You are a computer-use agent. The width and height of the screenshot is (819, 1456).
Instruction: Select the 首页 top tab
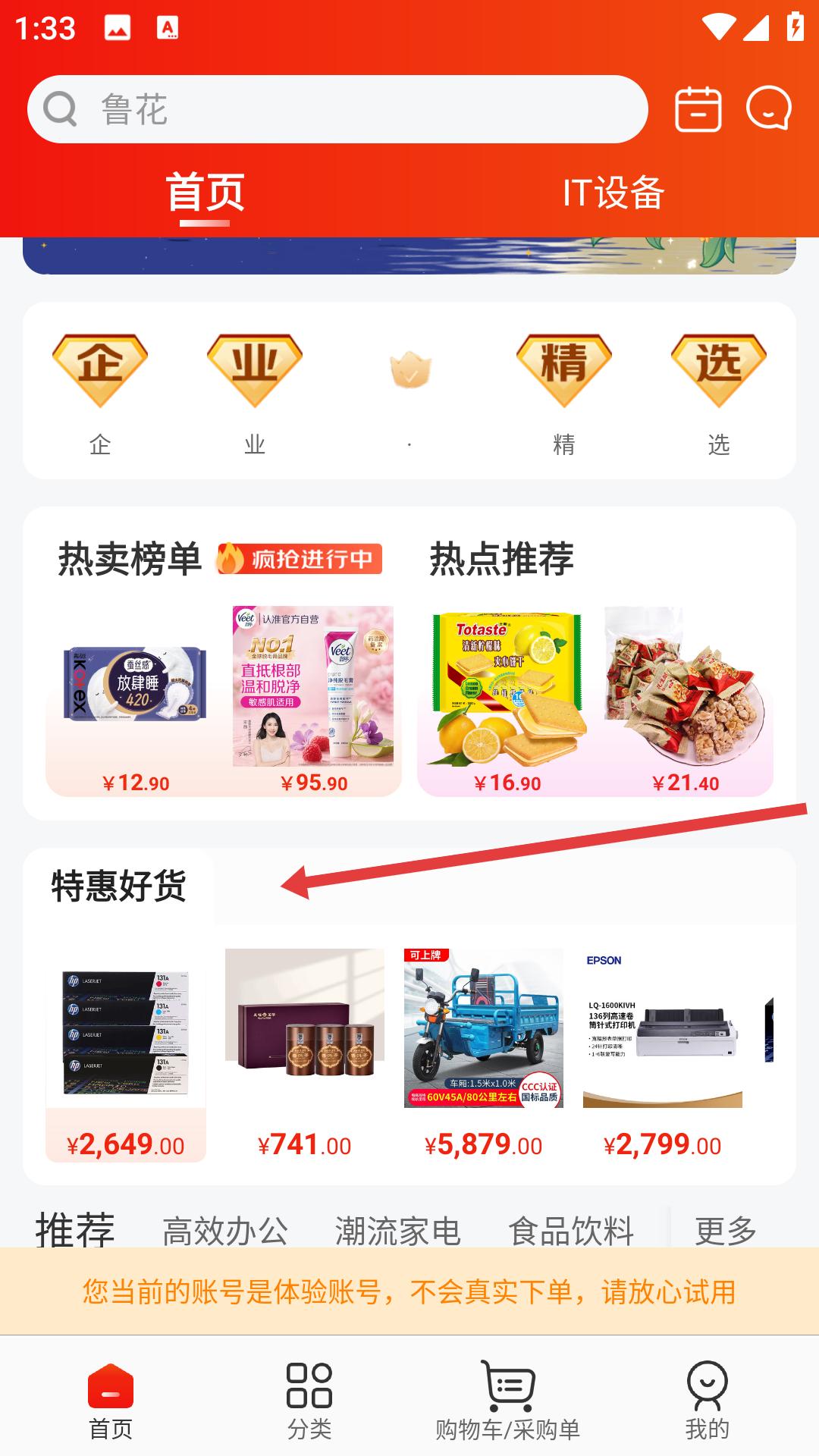(x=205, y=192)
